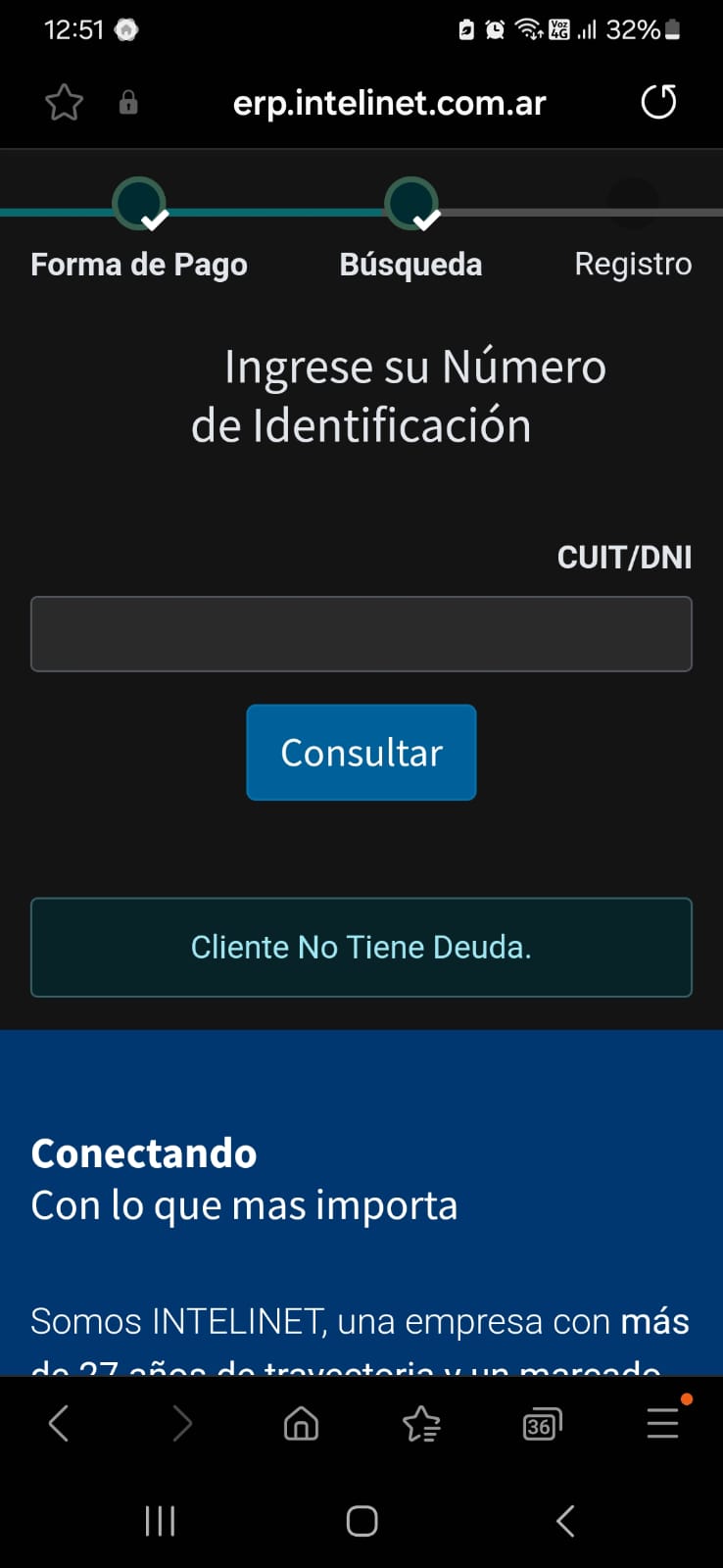Go forward in the browser toolbar
Image resolution: width=723 pixels, height=1568 pixels.
(x=182, y=1423)
